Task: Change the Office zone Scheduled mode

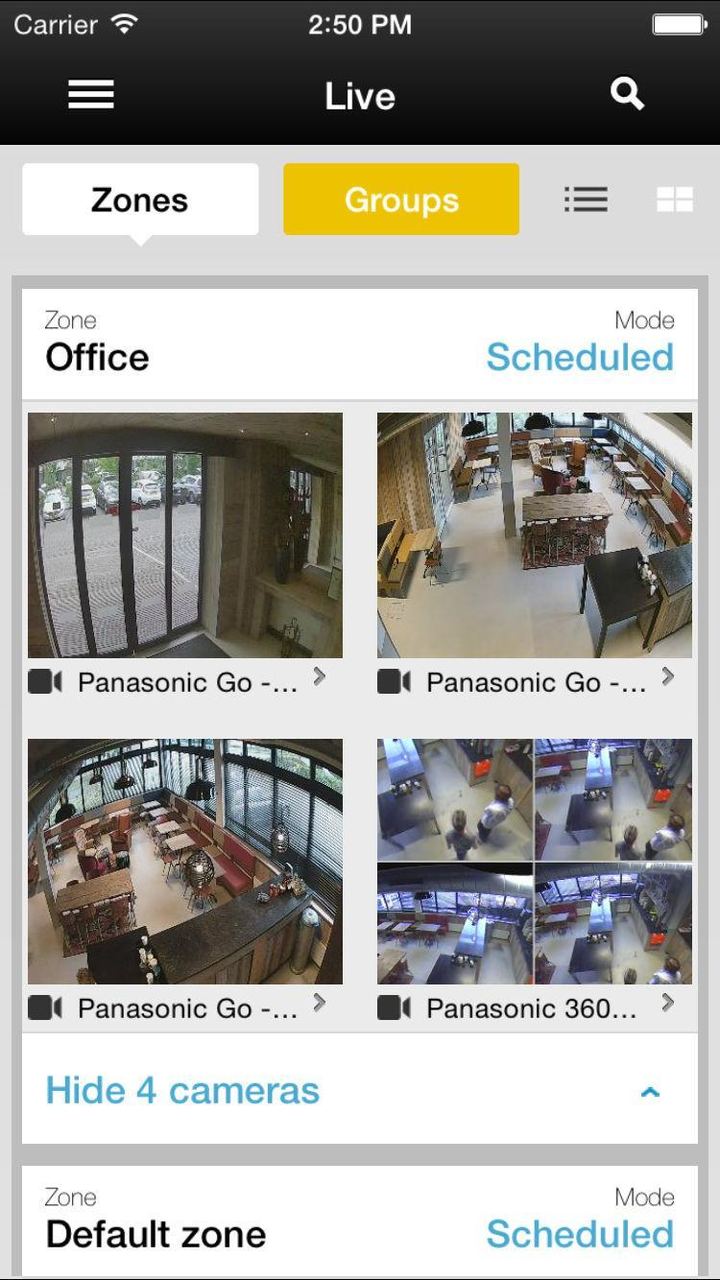Action: click(x=580, y=357)
